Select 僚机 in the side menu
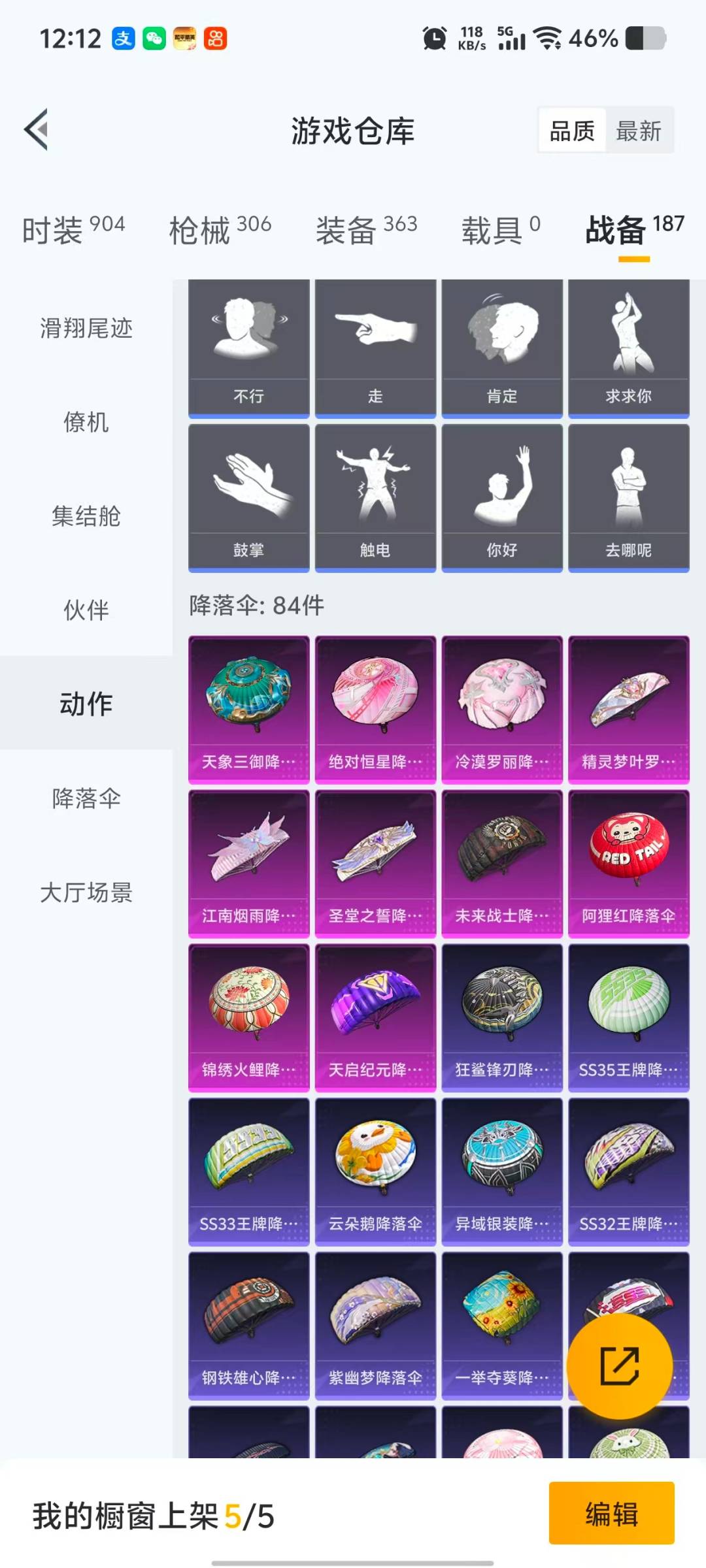The image size is (706, 1568). [86, 422]
